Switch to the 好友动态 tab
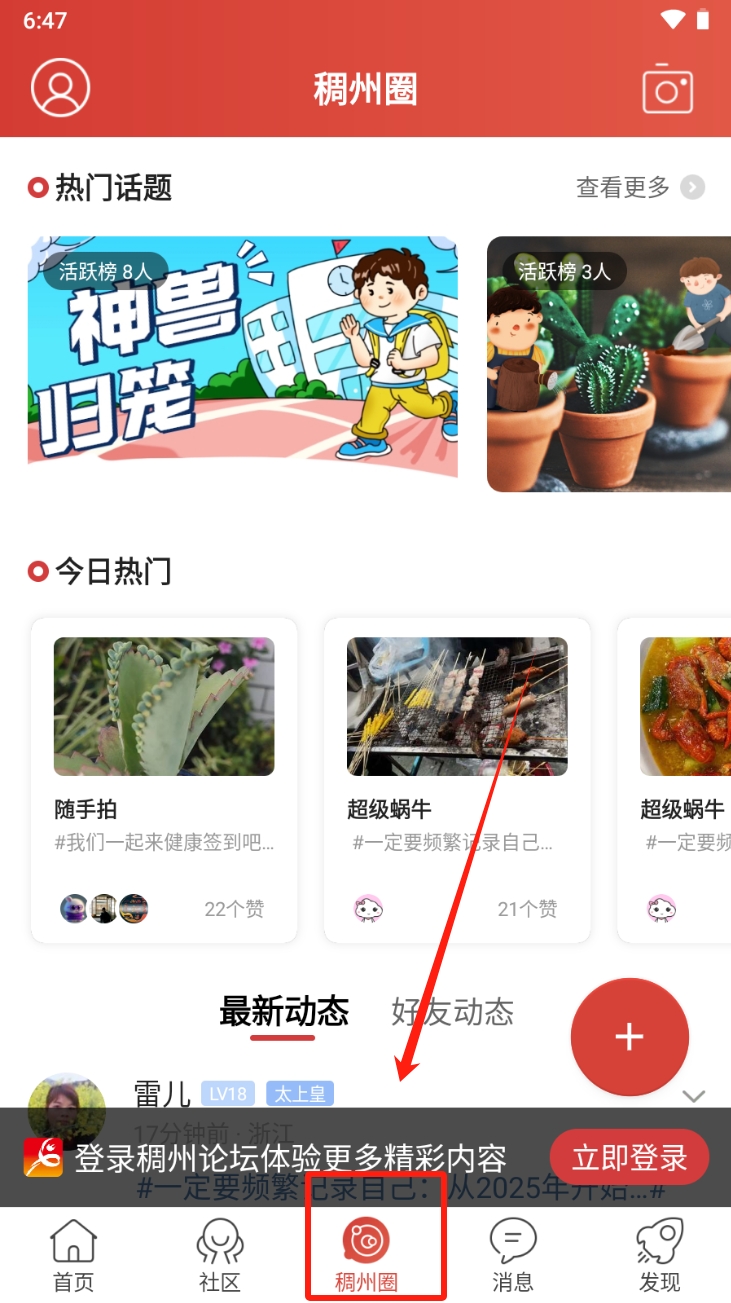731x1303 pixels. click(x=452, y=1012)
